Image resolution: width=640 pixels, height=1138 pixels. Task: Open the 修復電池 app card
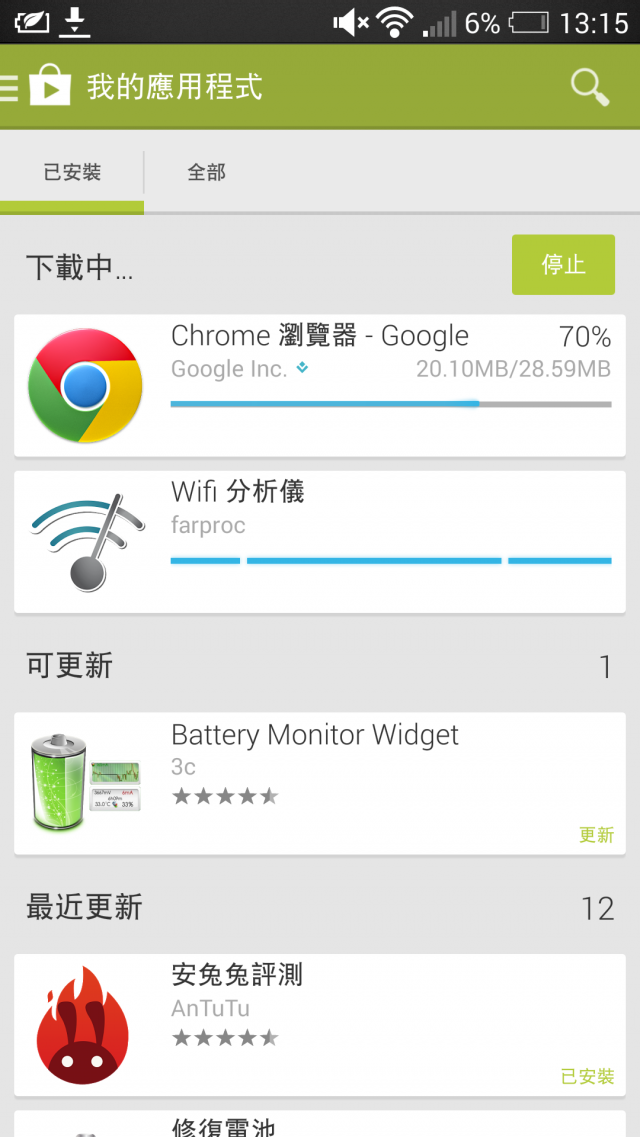(320, 1125)
